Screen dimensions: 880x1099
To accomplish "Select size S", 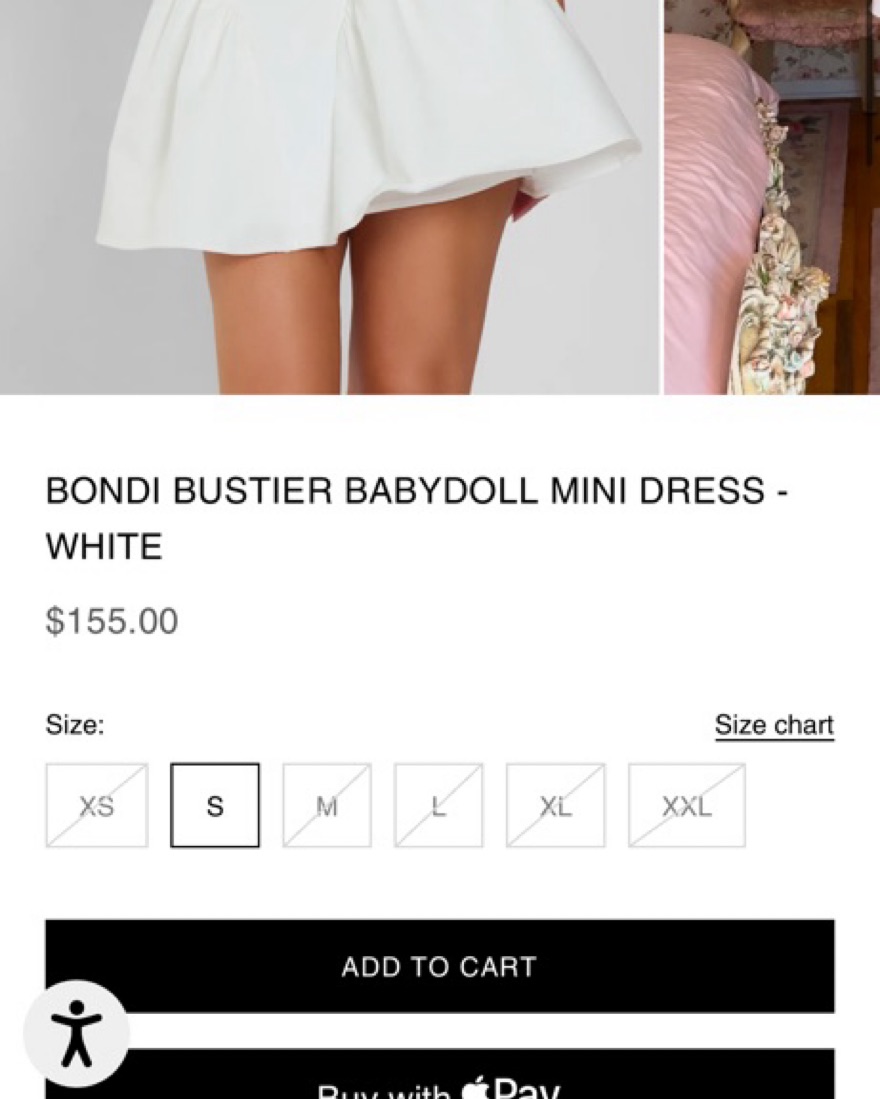I will (215, 805).
